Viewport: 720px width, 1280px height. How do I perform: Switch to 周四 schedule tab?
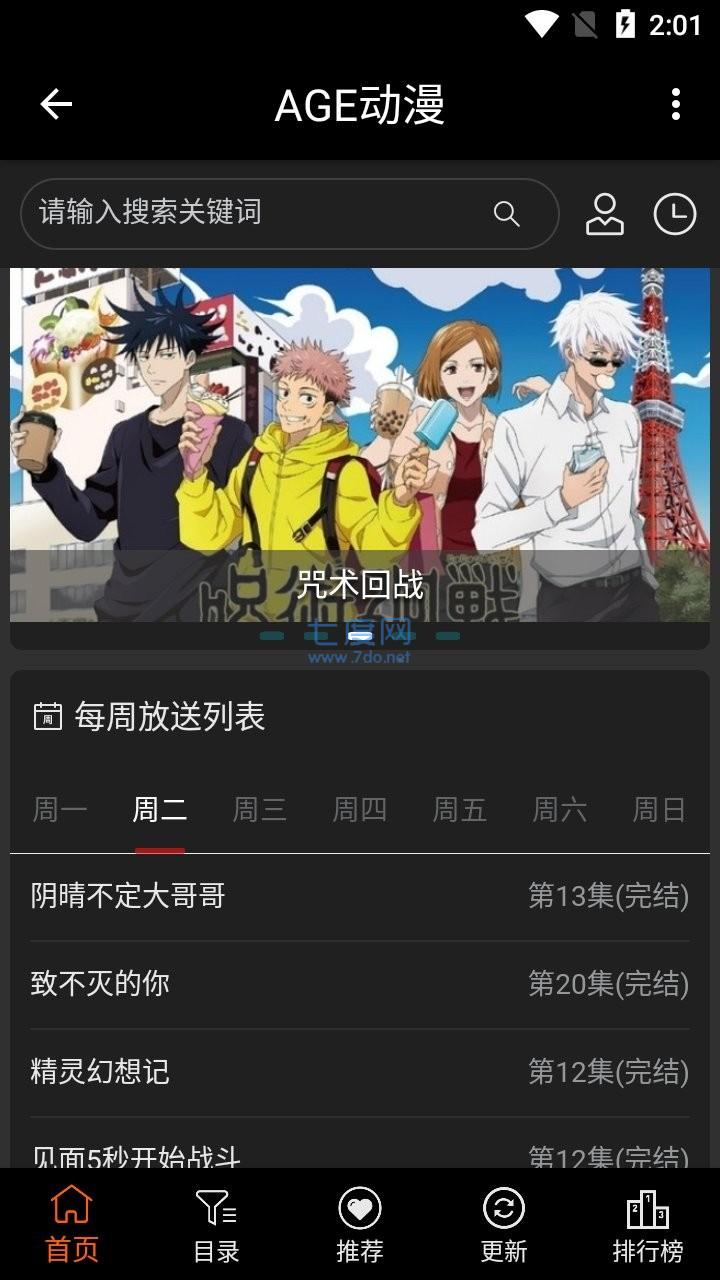(360, 809)
